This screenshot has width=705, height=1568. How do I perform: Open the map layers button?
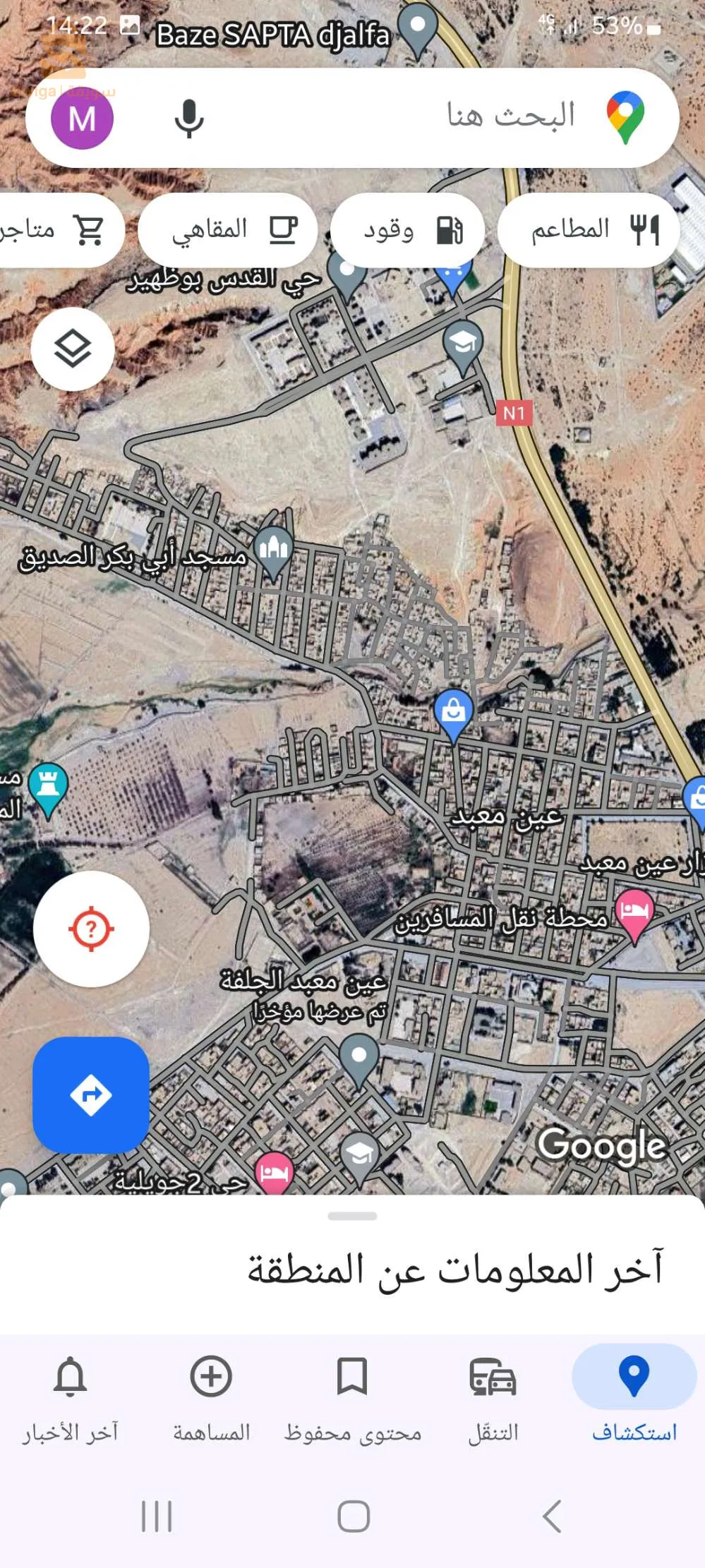tap(73, 349)
